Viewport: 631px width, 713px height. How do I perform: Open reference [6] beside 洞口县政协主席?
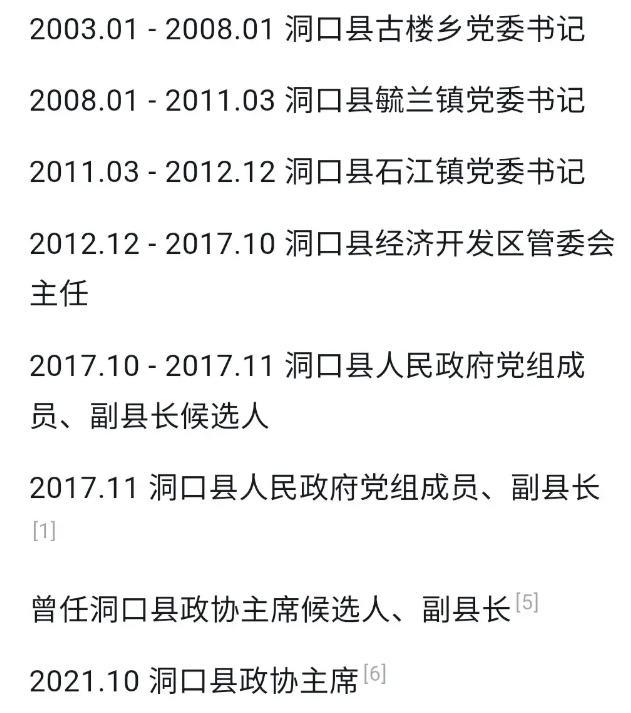(x=375, y=673)
